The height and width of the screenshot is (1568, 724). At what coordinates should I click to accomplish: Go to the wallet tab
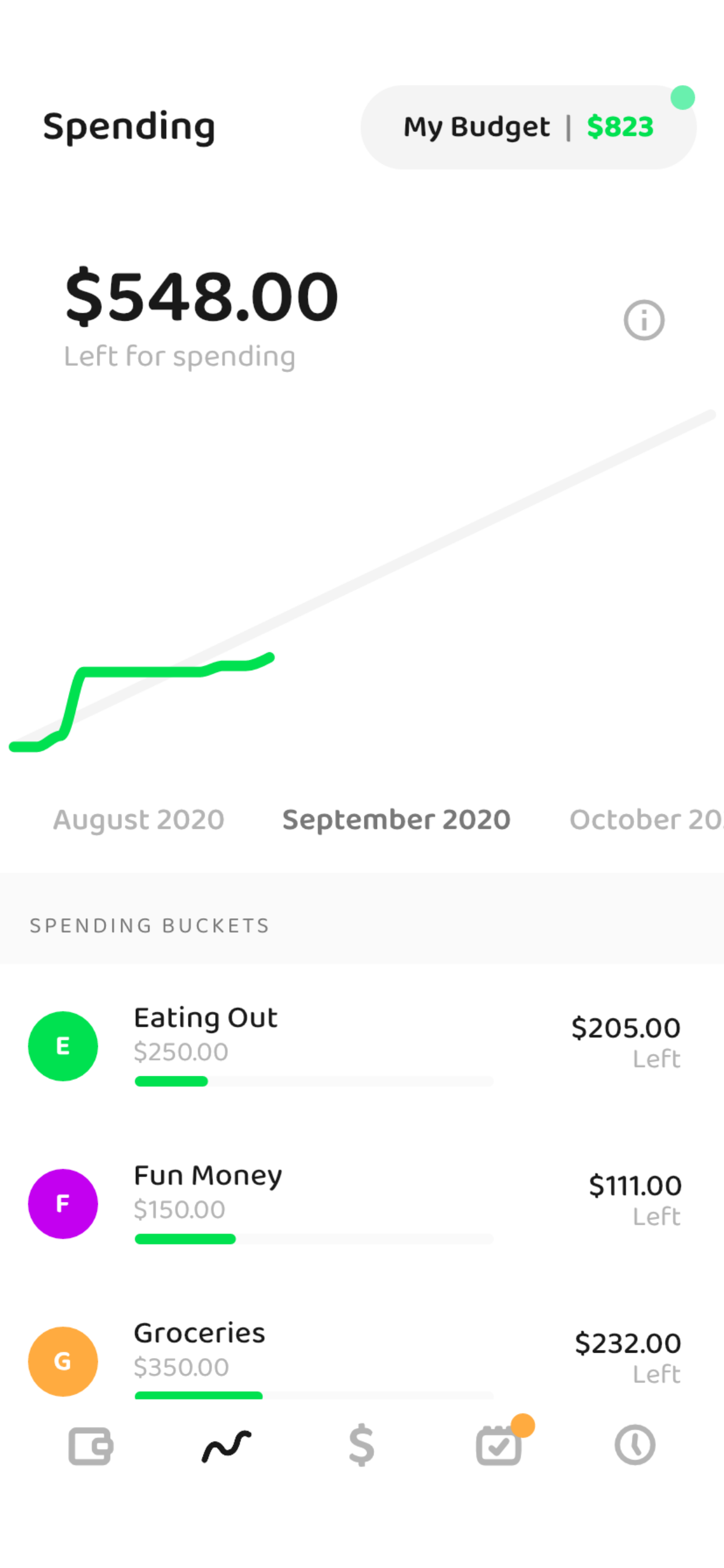(x=91, y=1445)
